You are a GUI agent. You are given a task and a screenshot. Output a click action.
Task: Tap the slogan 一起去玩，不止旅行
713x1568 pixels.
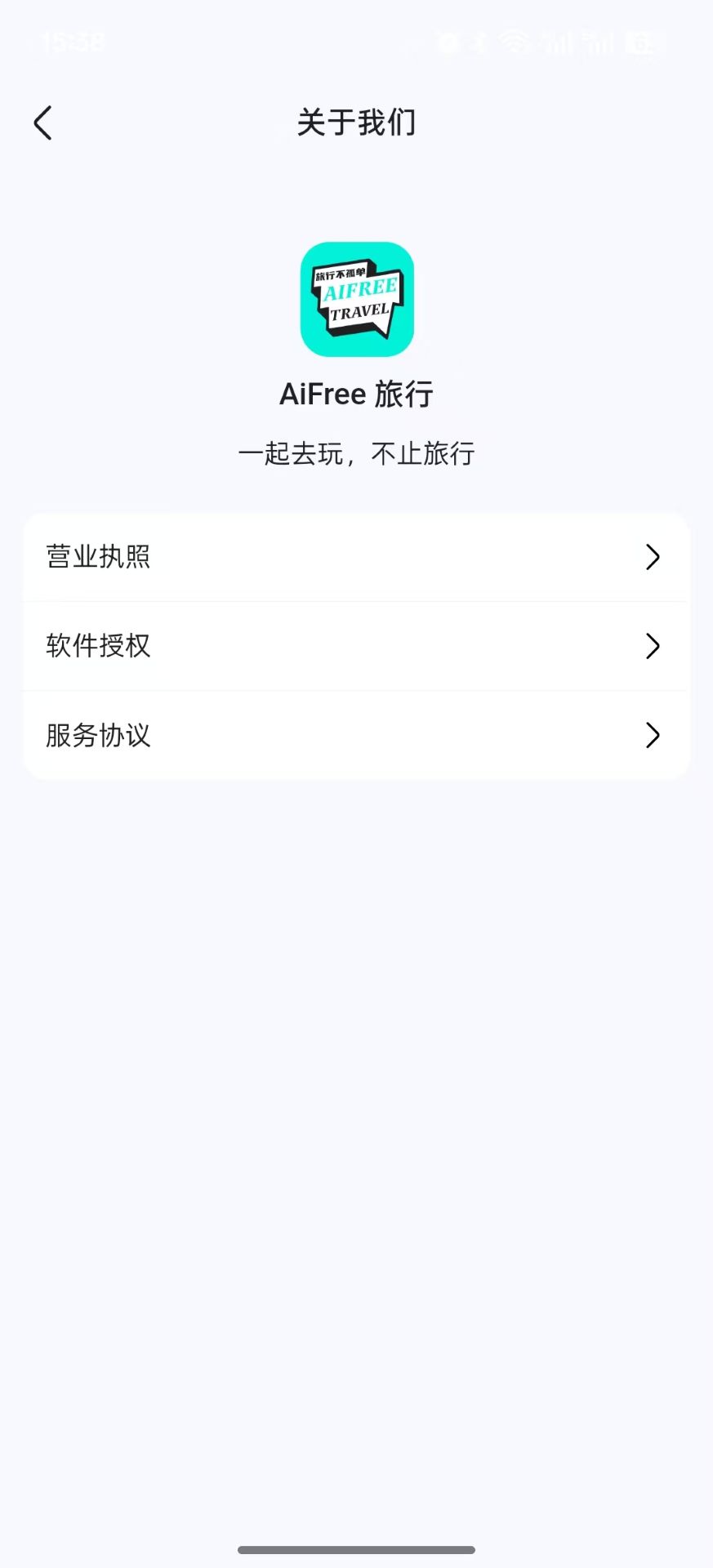tap(357, 452)
